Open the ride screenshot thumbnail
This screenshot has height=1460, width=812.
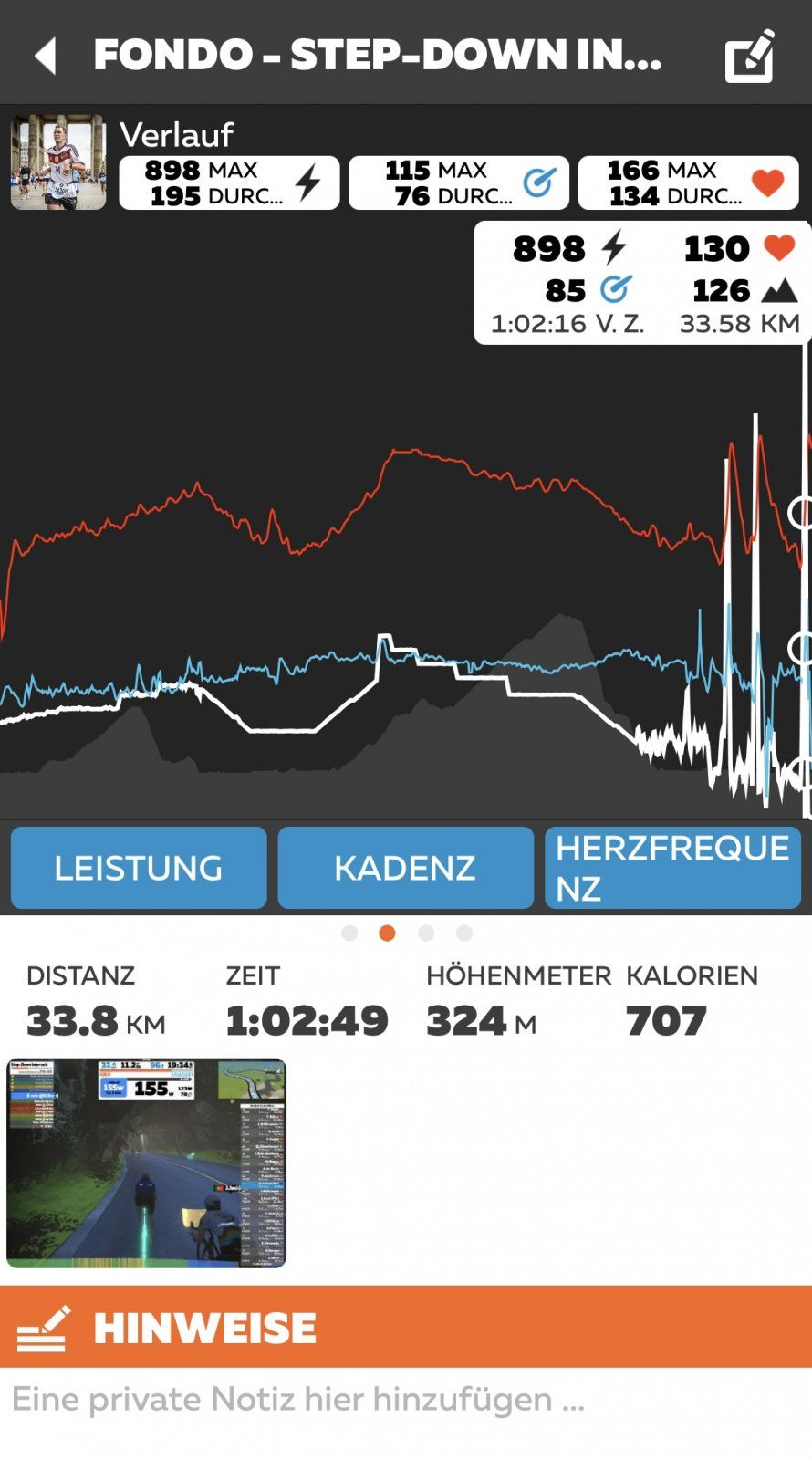pyautogui.click(x=146, y=1163)
